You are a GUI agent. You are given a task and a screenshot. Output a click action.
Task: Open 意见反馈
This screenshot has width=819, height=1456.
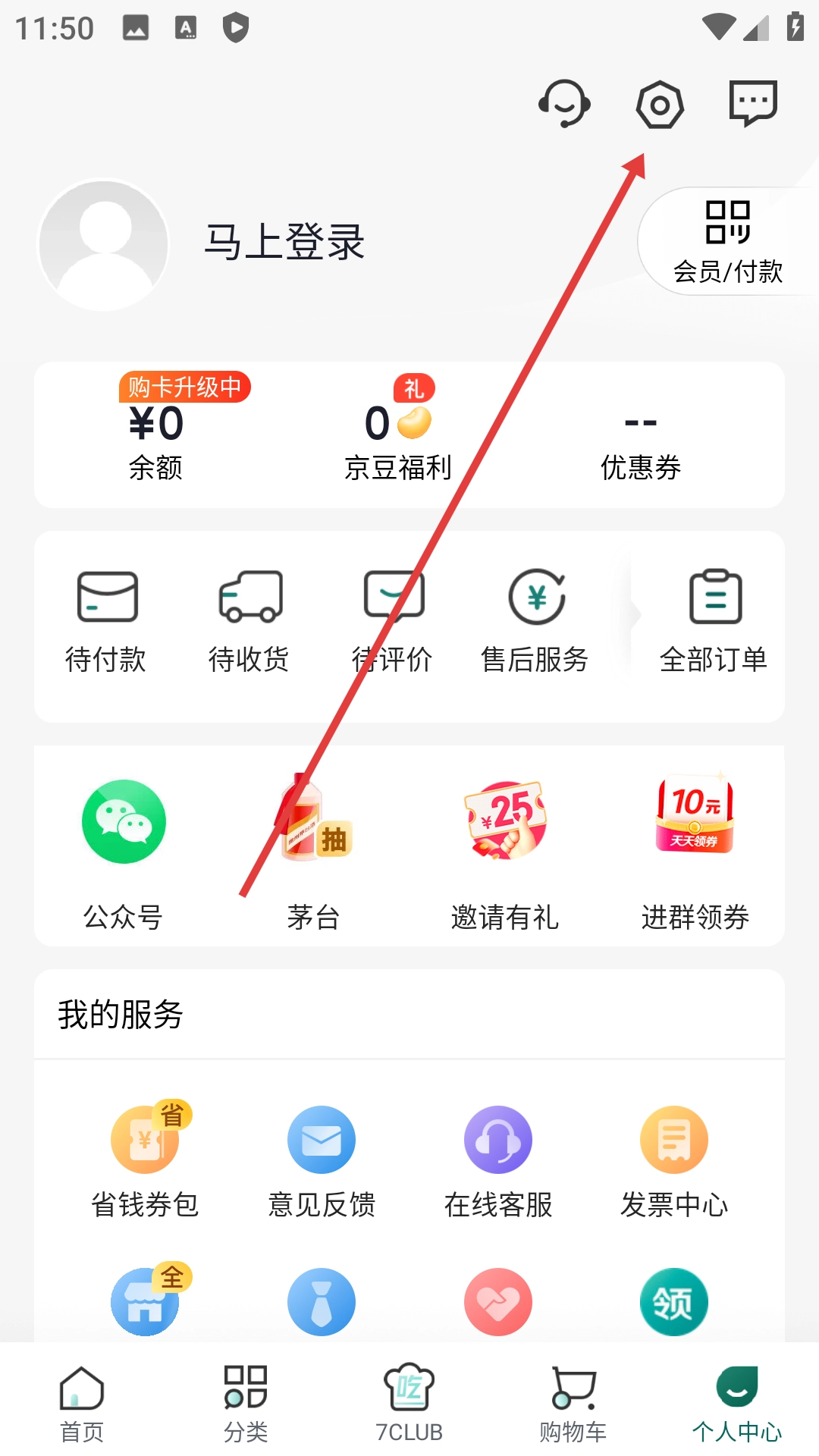(x=322, y=1160)
